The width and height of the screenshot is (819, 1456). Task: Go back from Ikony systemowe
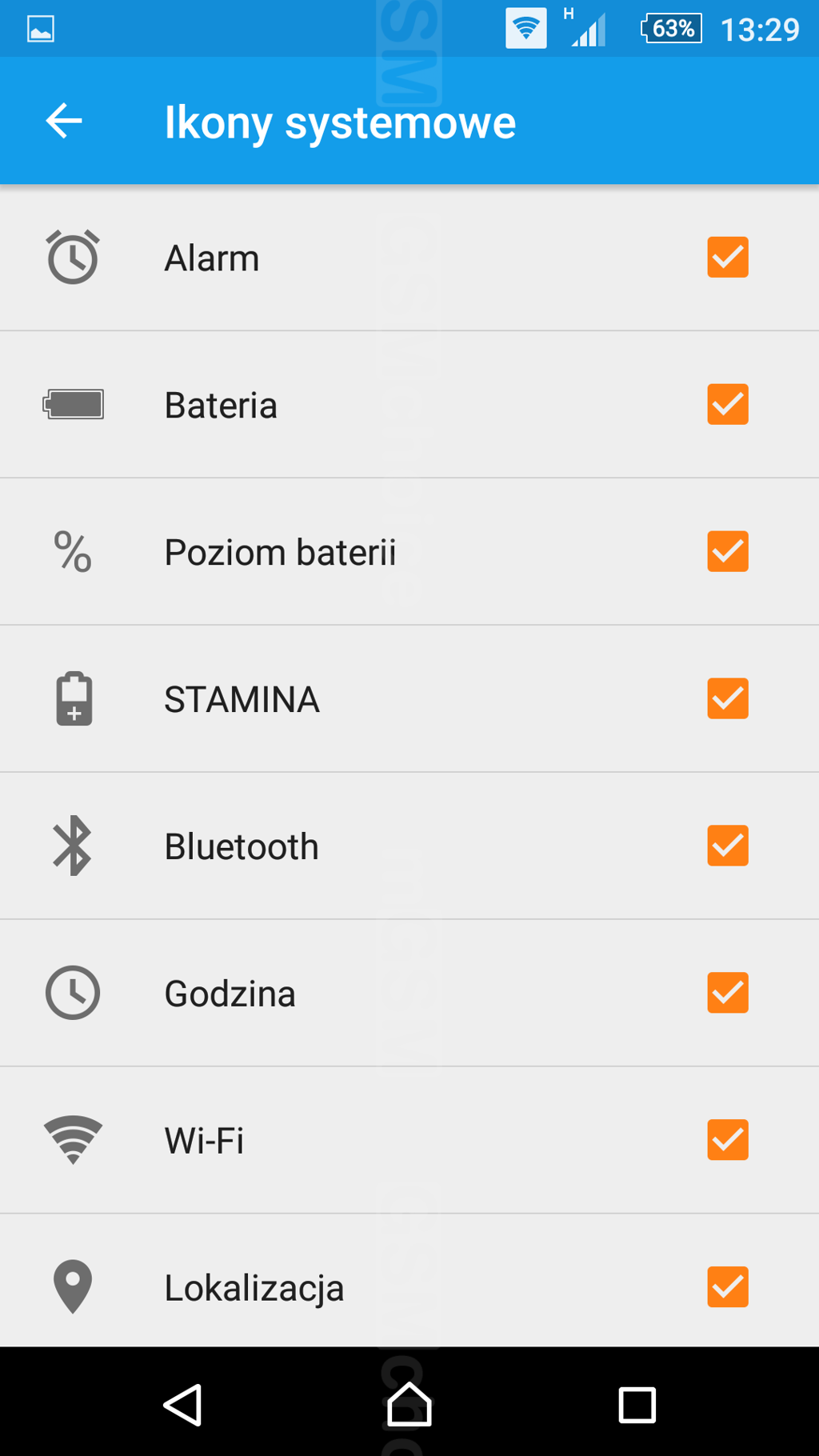64,122
